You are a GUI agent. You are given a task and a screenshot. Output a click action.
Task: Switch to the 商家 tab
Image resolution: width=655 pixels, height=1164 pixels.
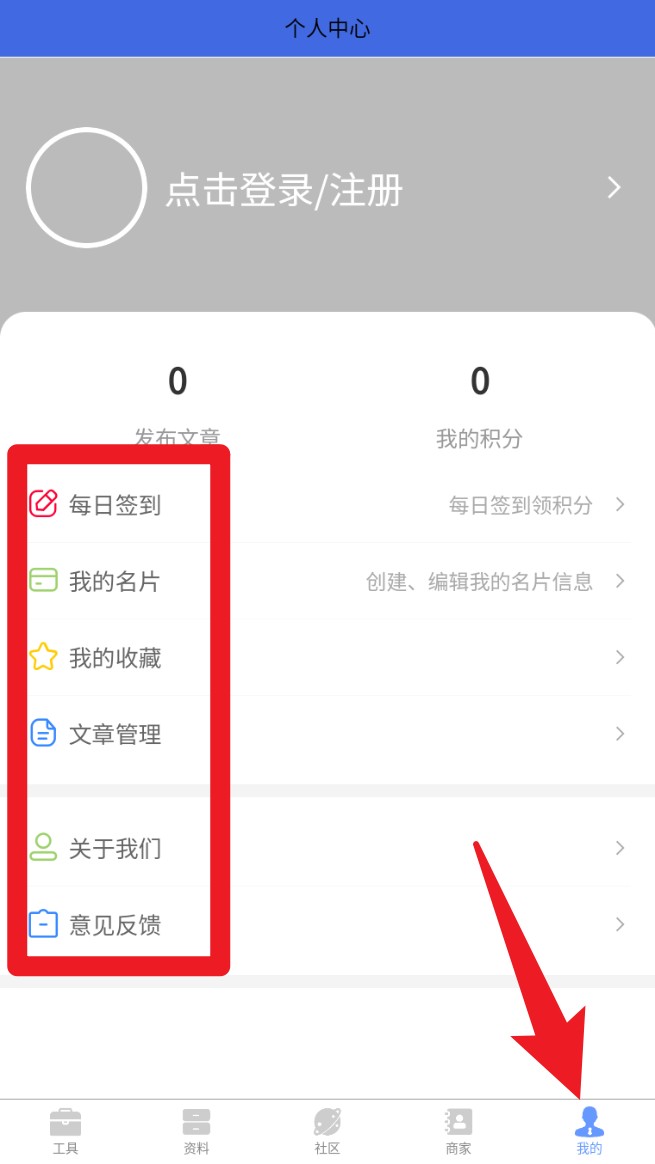coord(458,1131)
